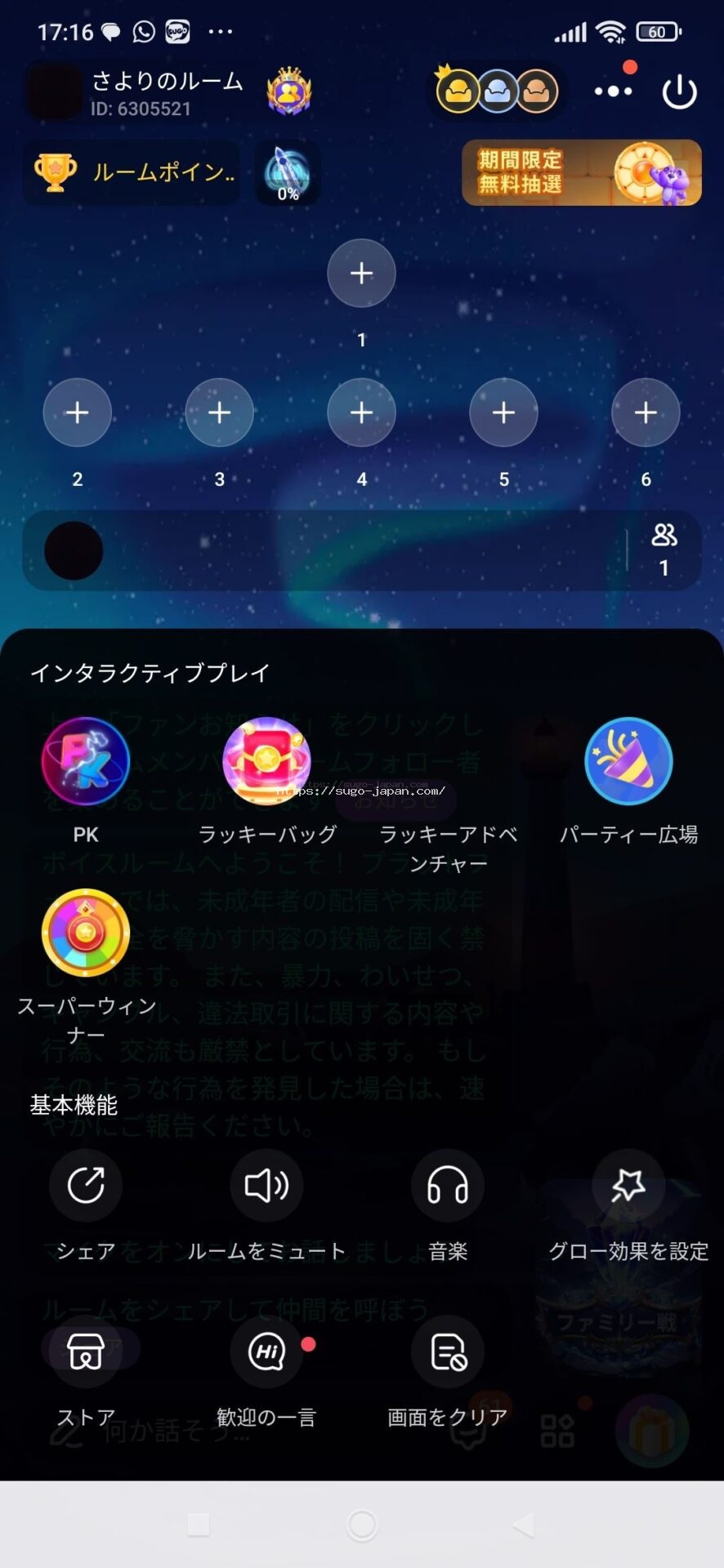Clear the screen with 画面をクリア
Viewport: 724px width, 1568px height.
coord(447,1352)
